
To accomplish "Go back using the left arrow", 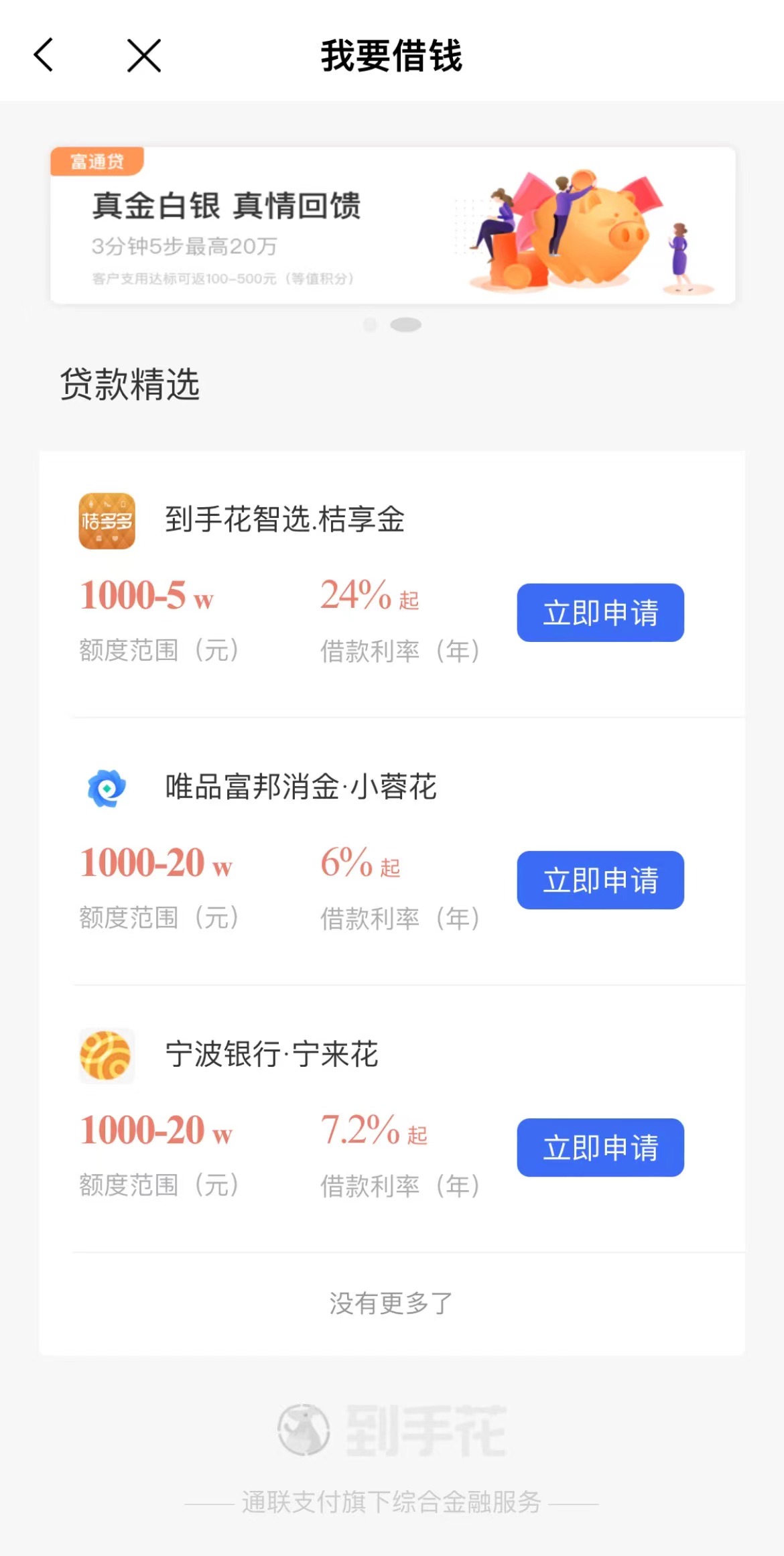I will click(44, 55).
